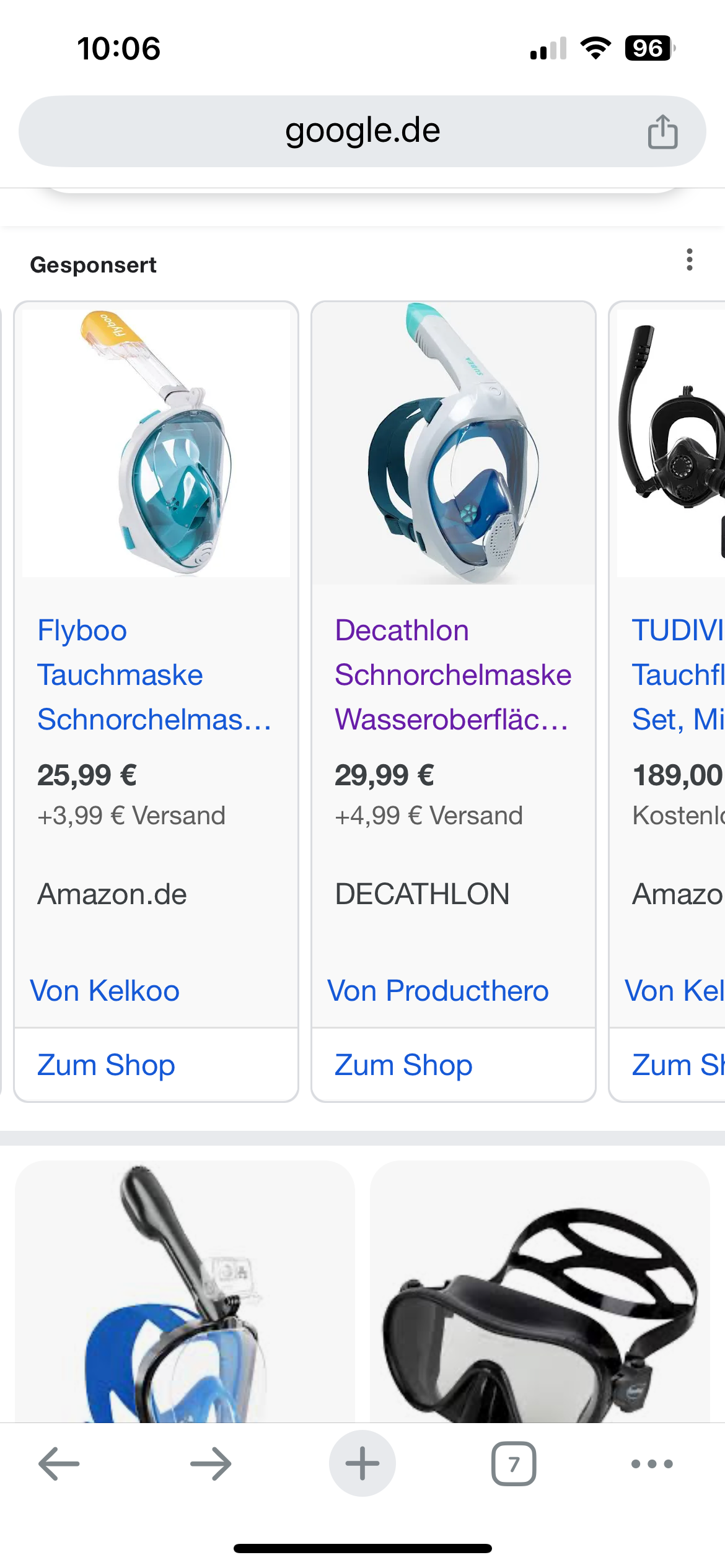Open the TUDIVI black mask product card
Image resolution: width=725 pixels, height=1568 pixels.
[667, 701]
